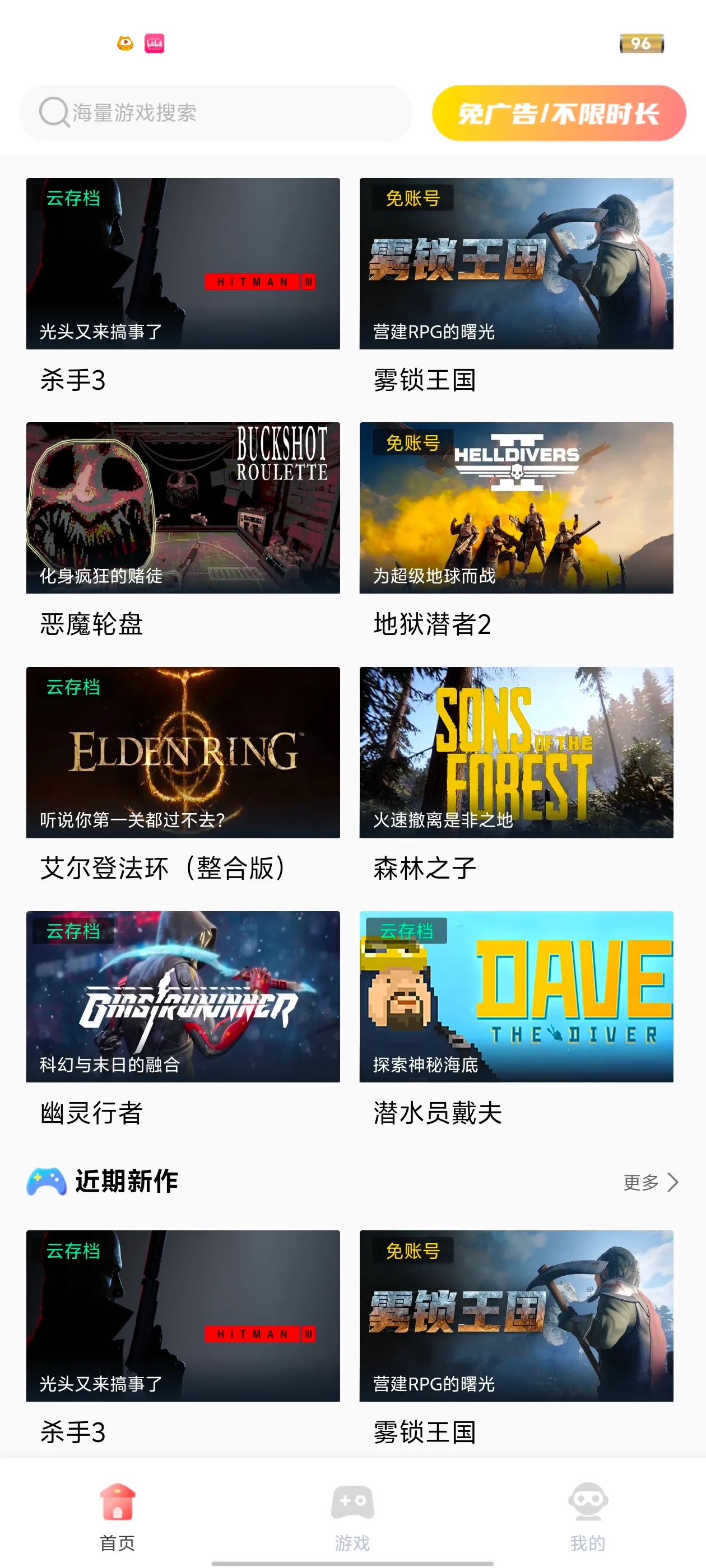Viewport: 706px width, 1568px height.
Task: Click the 更多 link next to 近期新作
Action: click(640, 1182)
